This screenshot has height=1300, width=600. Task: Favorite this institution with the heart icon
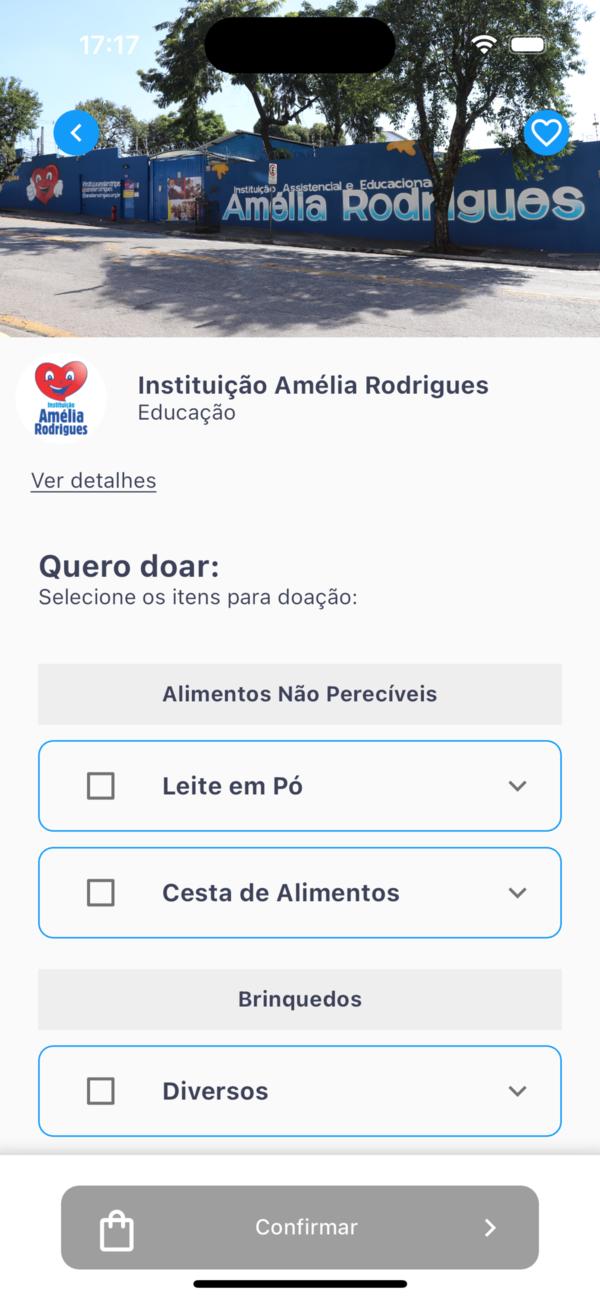[x=546, y=132]
